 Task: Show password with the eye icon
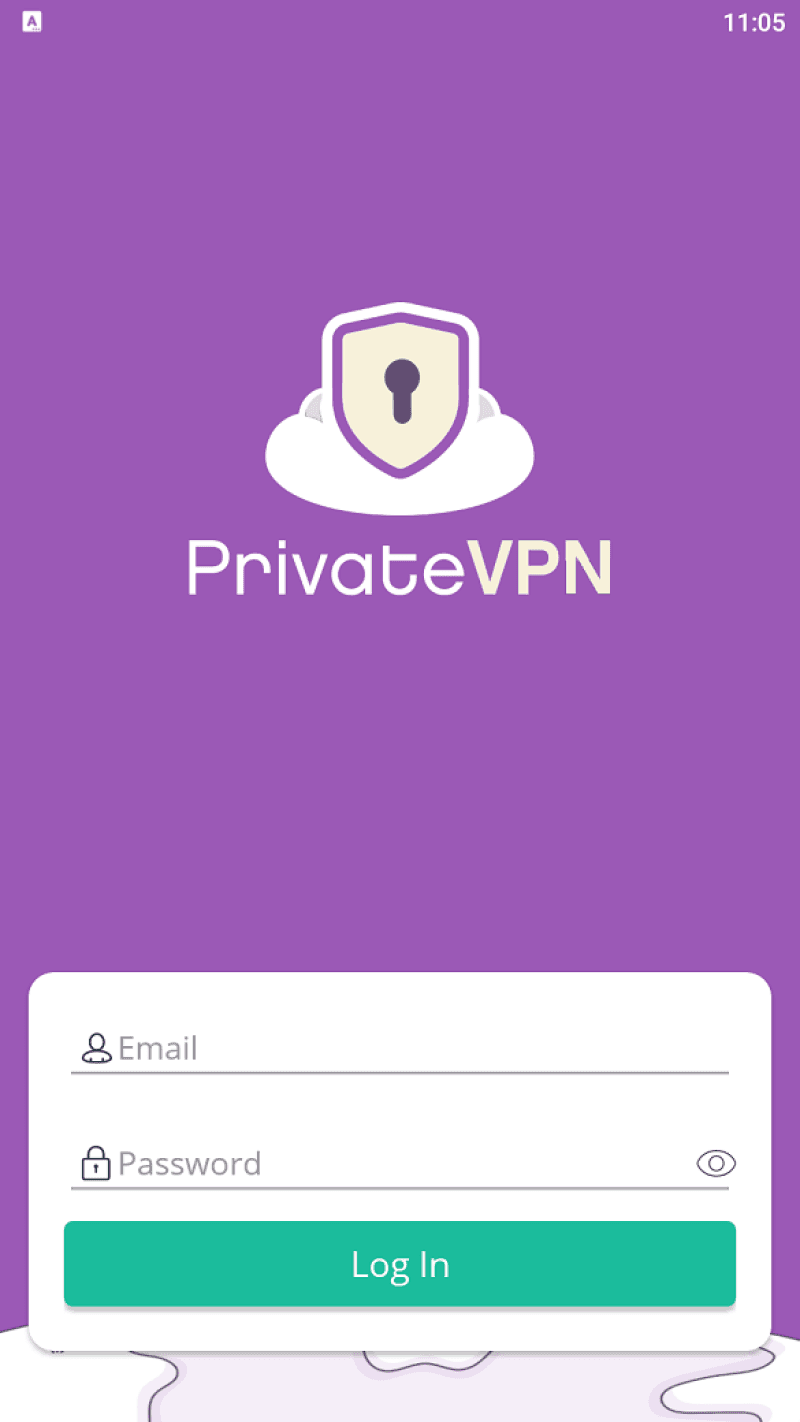[715, 1163]
